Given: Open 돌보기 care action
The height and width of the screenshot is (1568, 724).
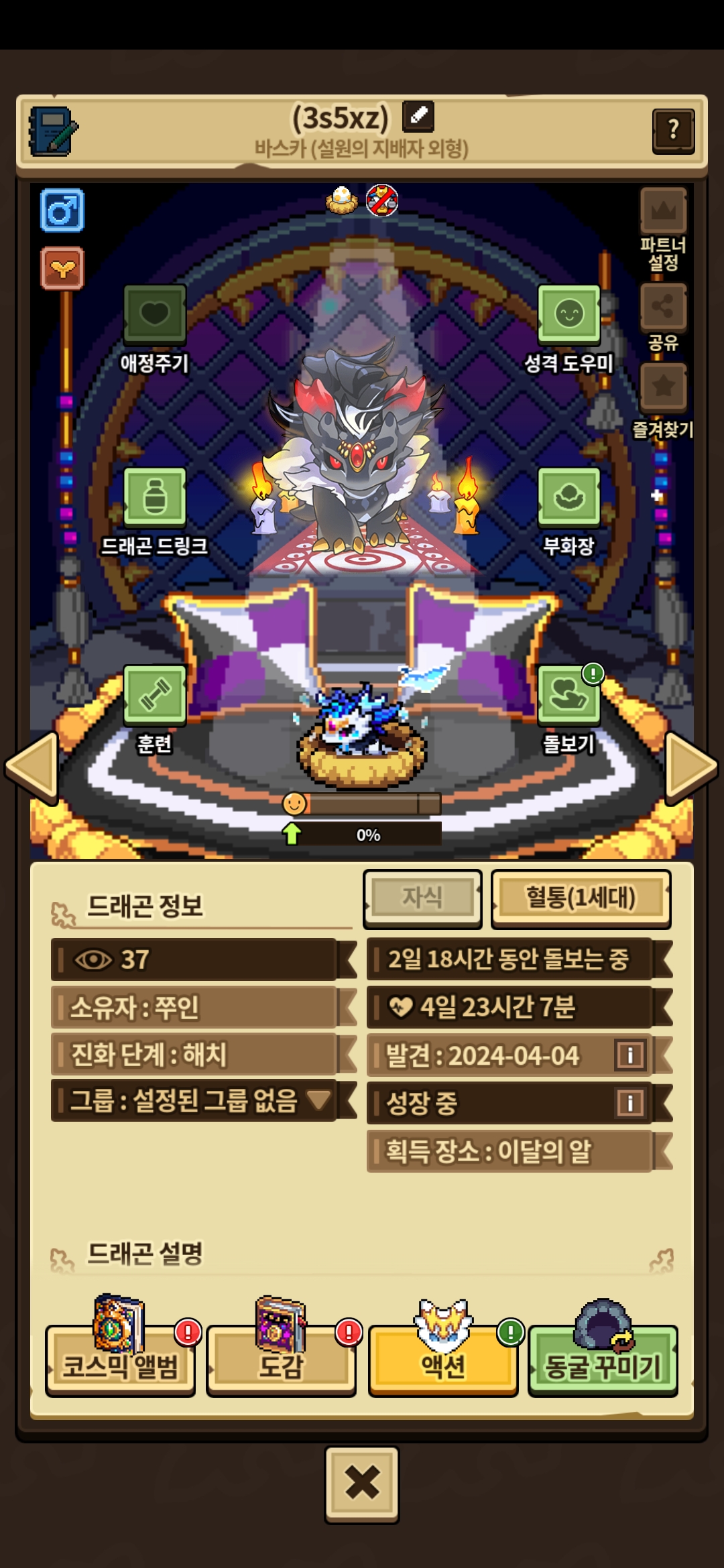Looking at the screenshot, I should coord(569,696).
